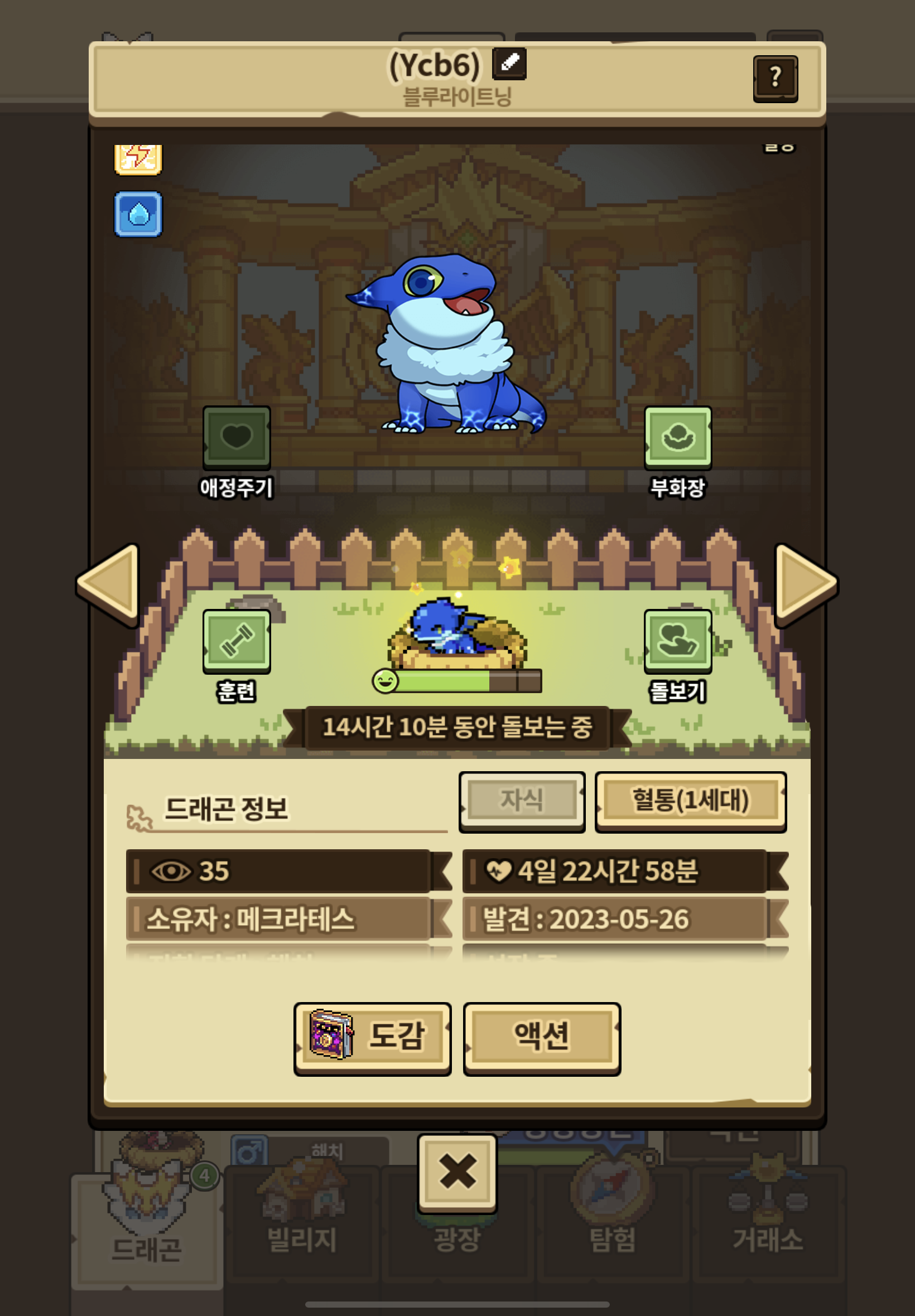Open the question mark help button

point(775,78)
